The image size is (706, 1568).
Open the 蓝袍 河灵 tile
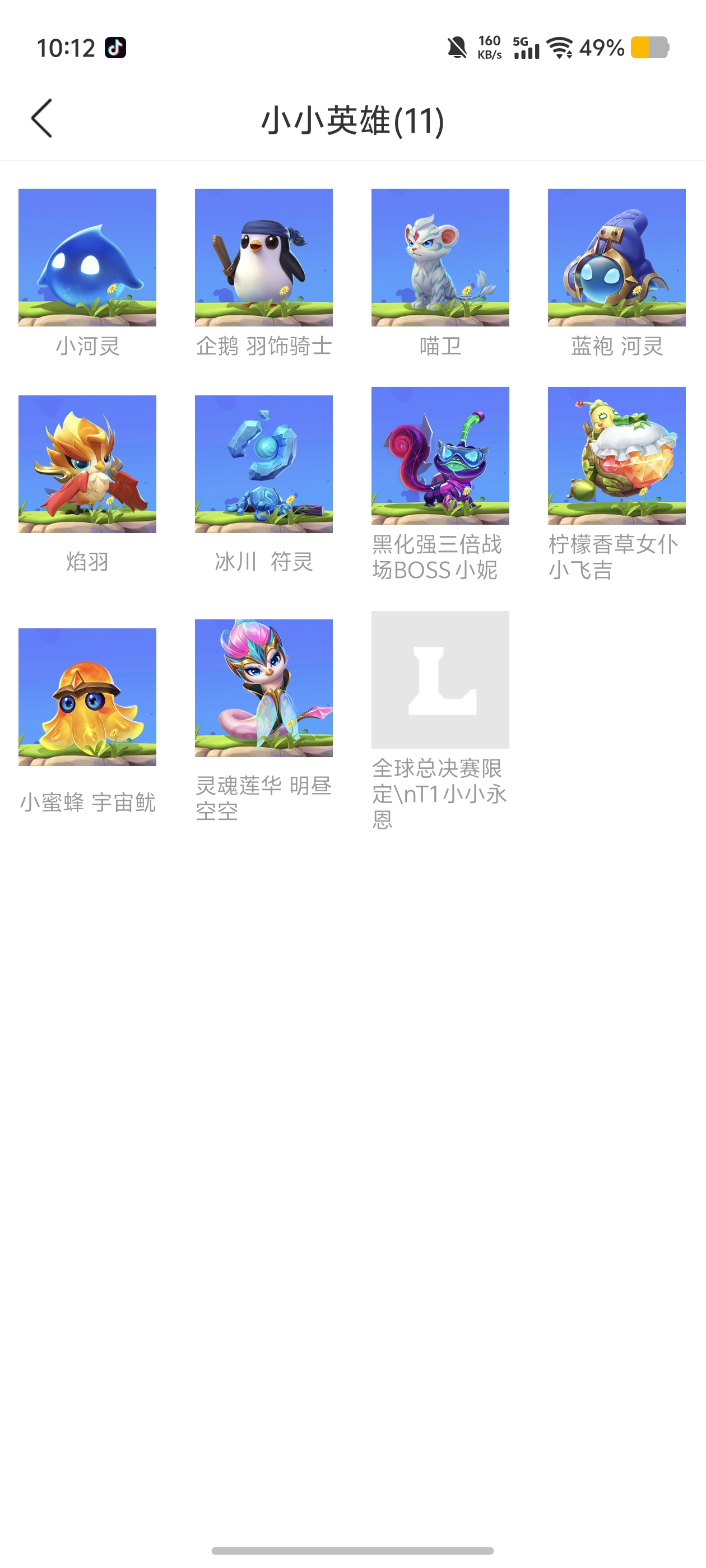coord(616,258)
